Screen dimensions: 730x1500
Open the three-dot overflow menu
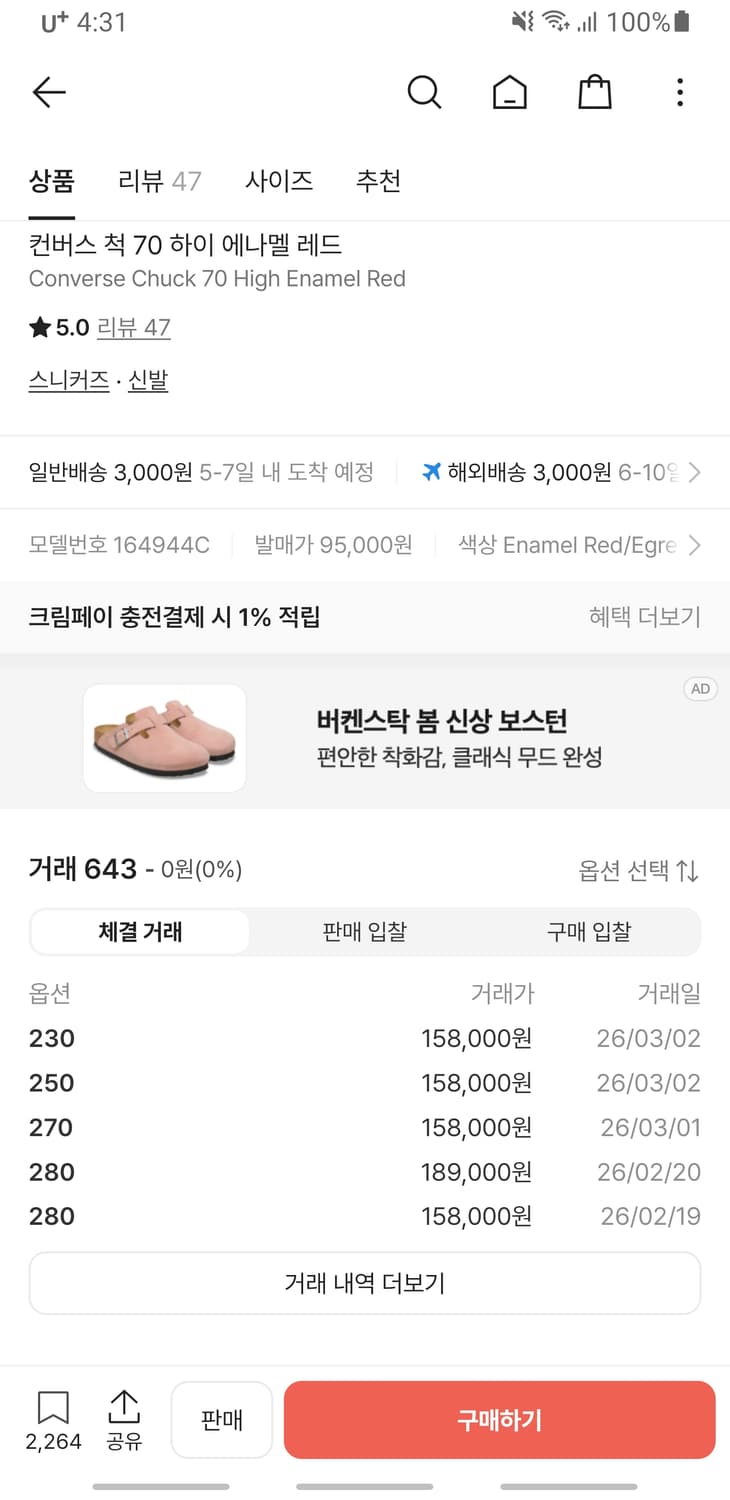(x=679, y=92)
